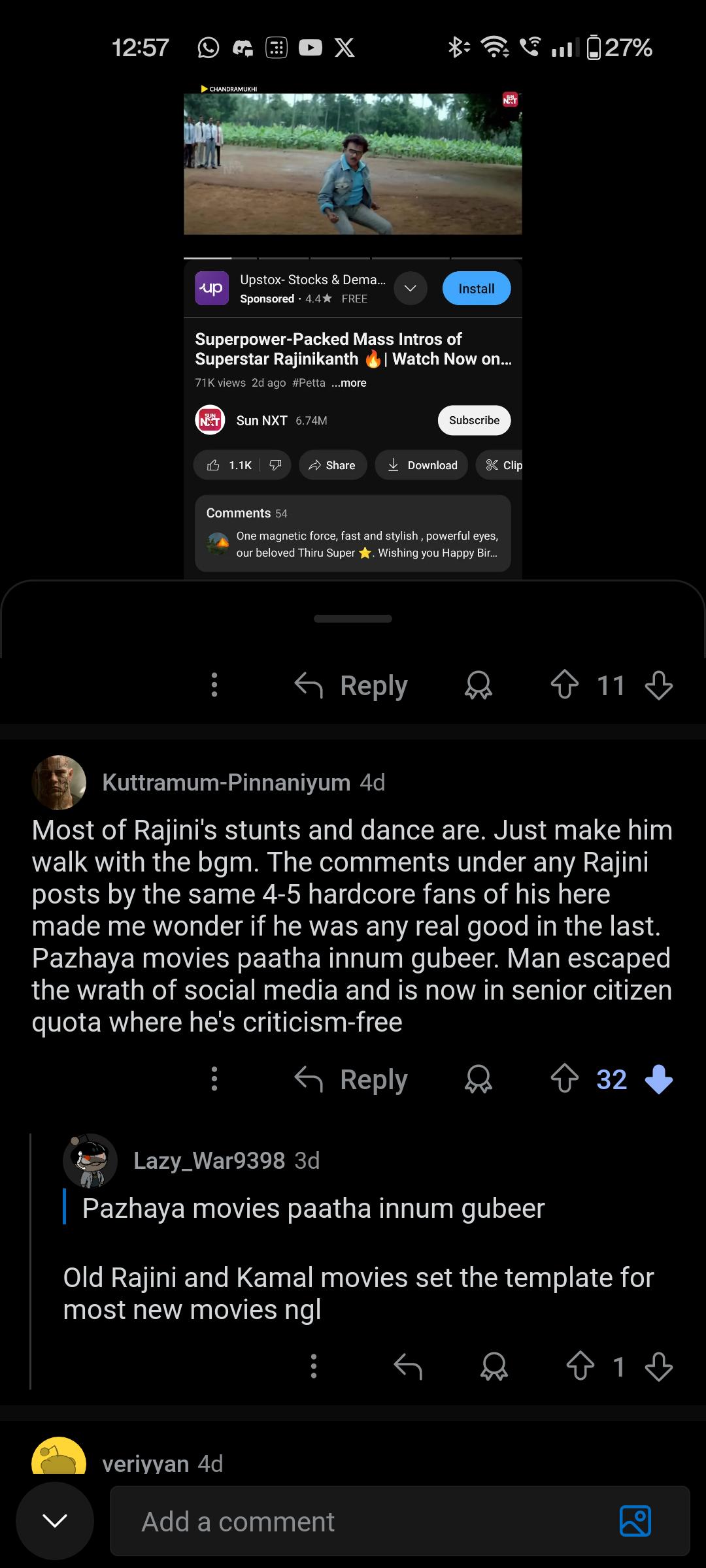Subscribe to Sun NXT channel
Screen dimensions: 706x1568
click(474, 420)
